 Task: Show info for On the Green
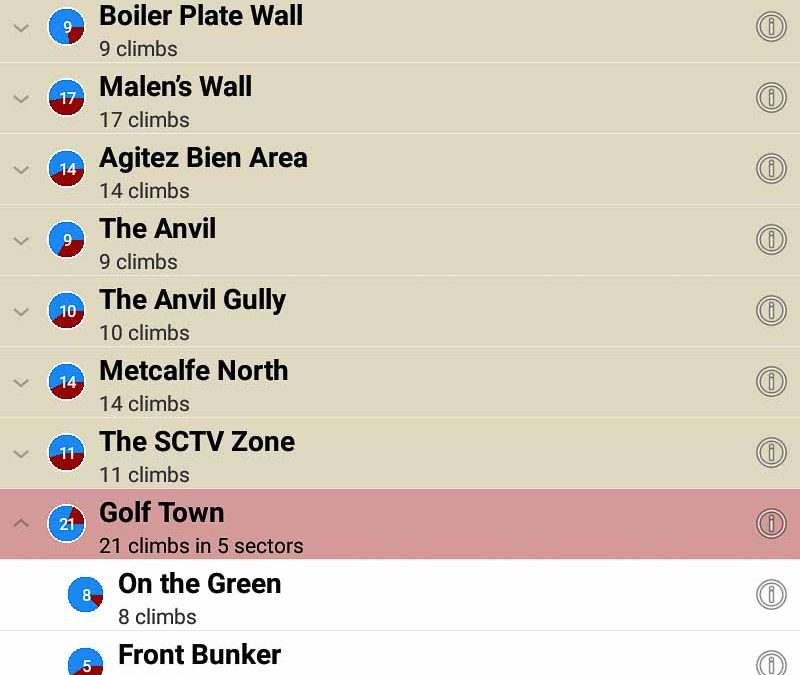pyautogui.click(x=770, y=594)
